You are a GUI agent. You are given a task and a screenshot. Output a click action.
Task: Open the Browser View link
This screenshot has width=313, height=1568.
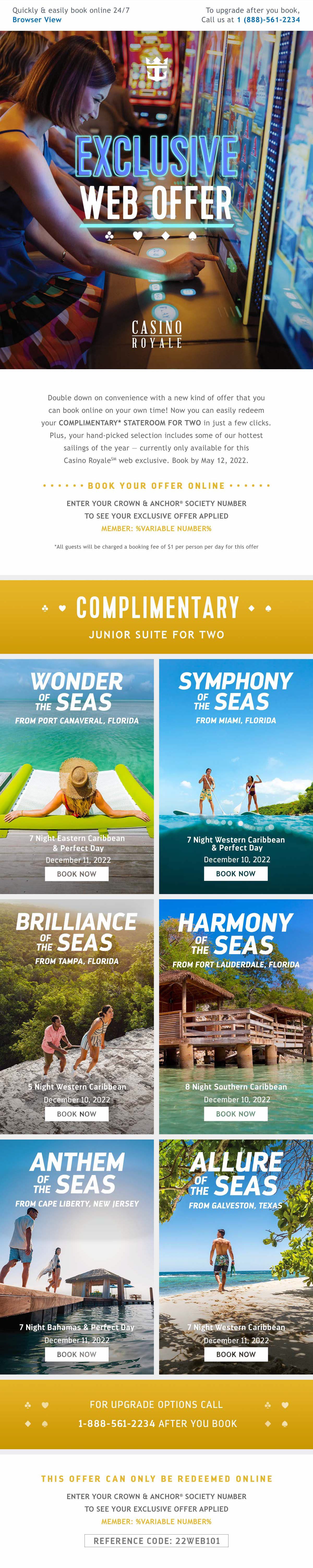[37, 20]
